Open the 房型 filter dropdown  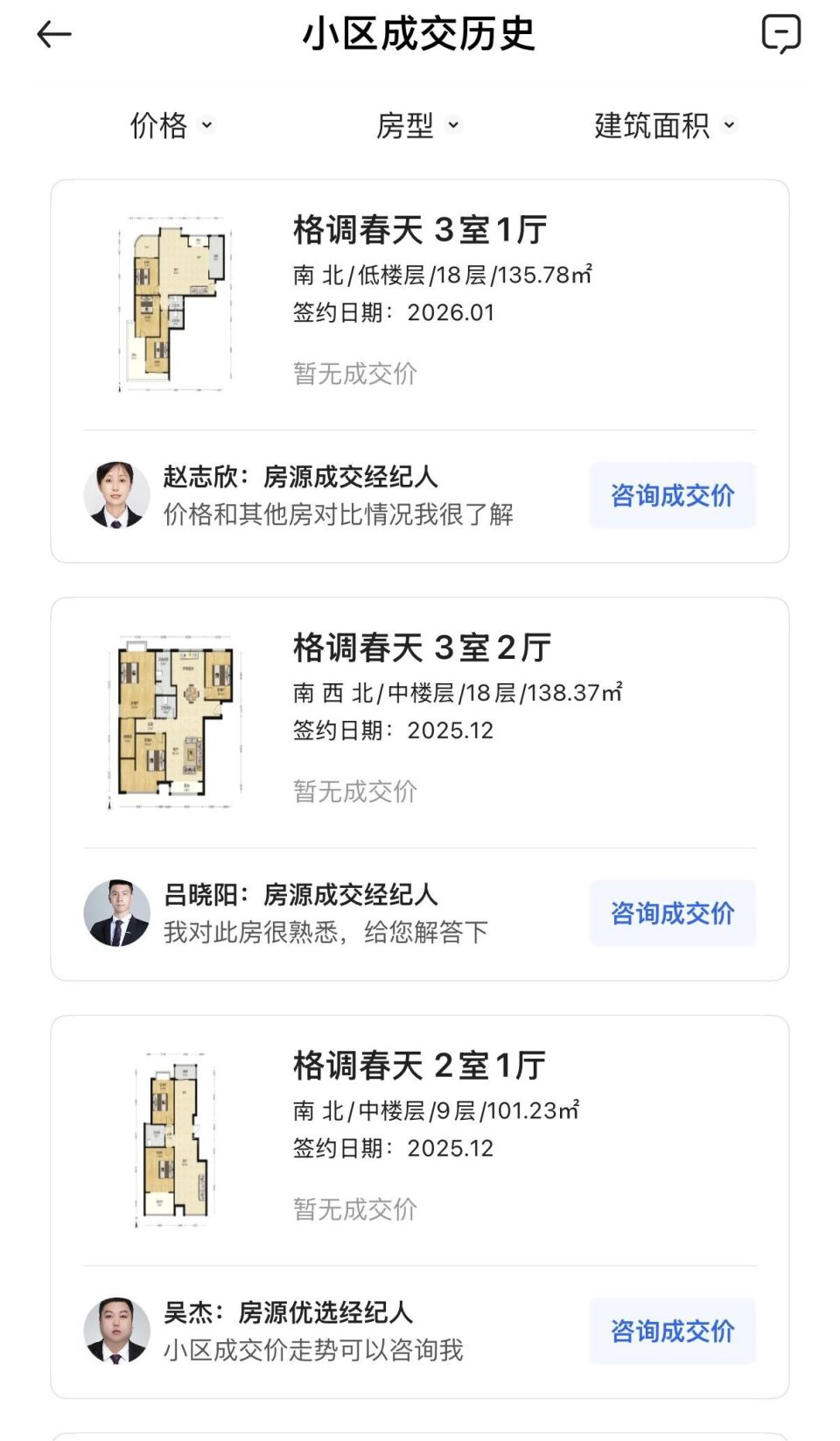point(421,126)
